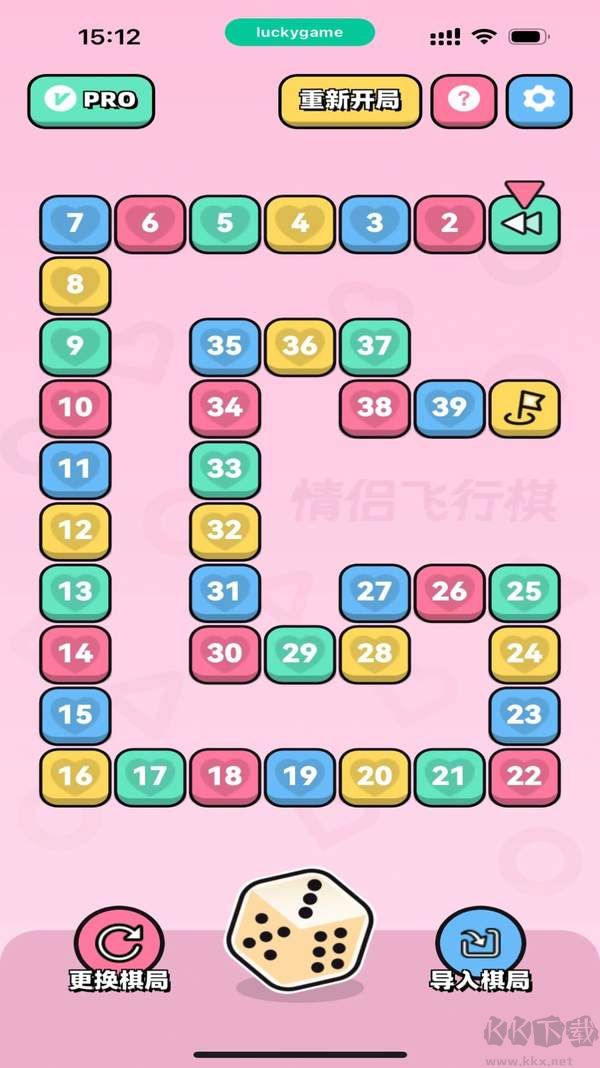Tap 更换棋局 to change the board
Viewport: 600px width, 1068px height.
coord(119,945)
